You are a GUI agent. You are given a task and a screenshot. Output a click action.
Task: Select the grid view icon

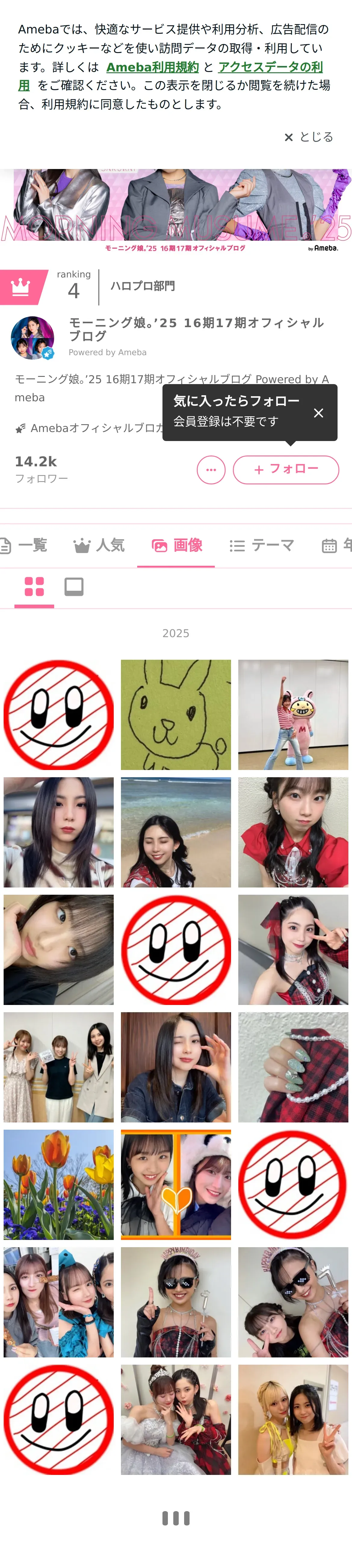(34, 587)
